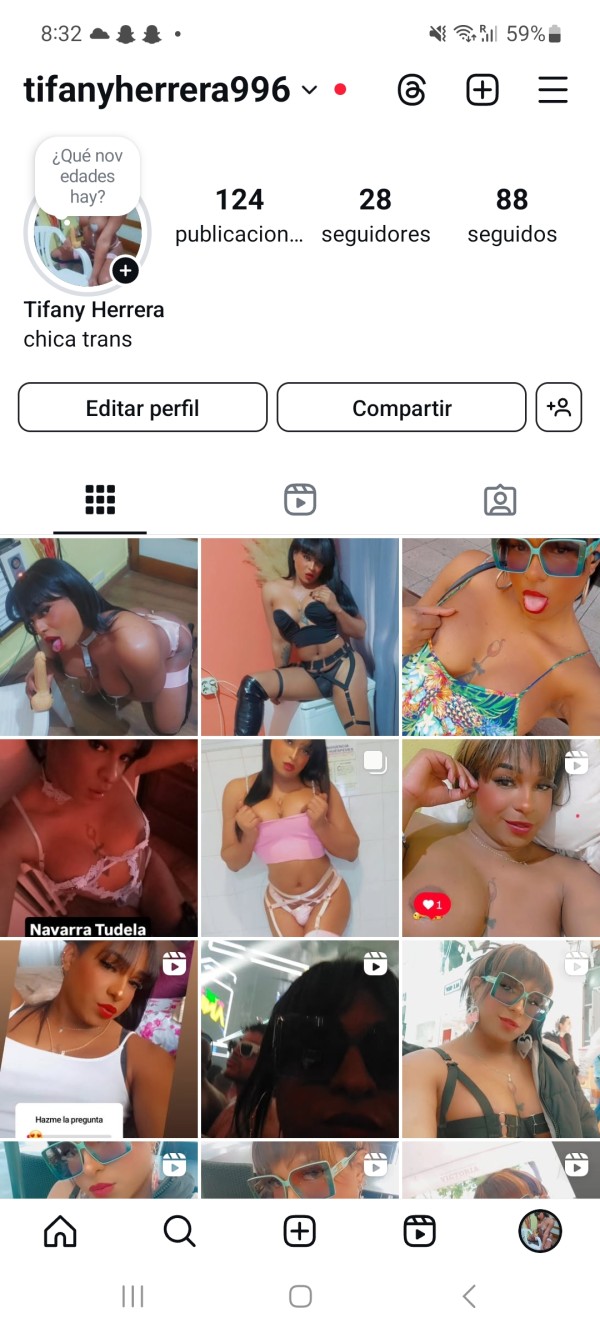Switch to the Reels profile tab

[x=300, y=499]
